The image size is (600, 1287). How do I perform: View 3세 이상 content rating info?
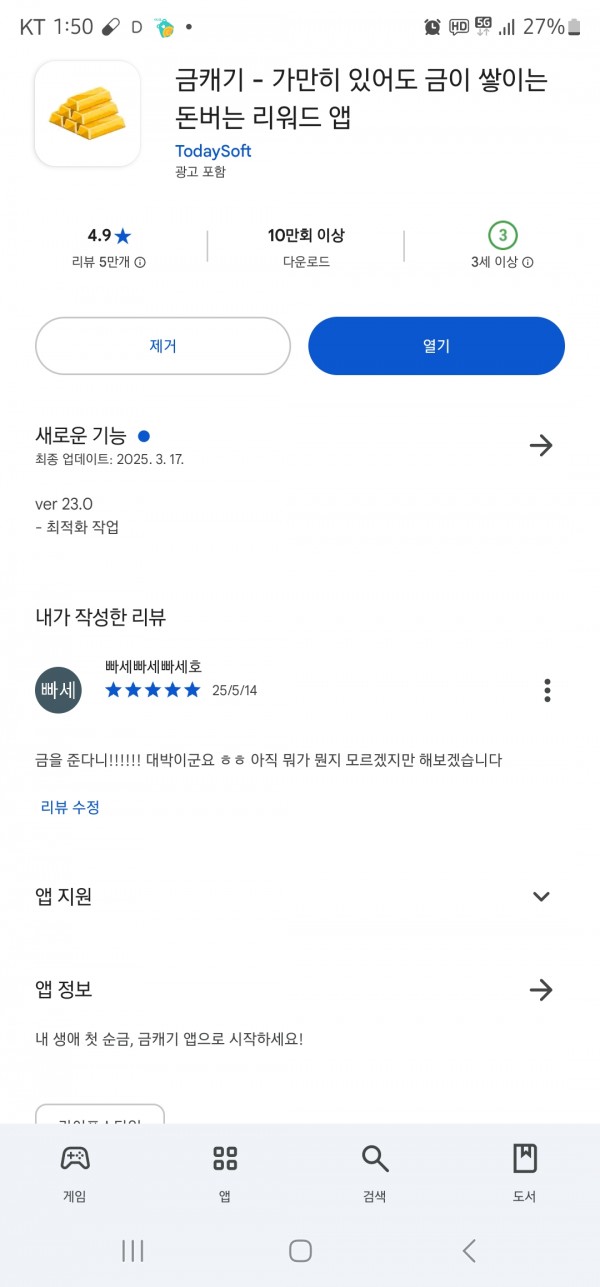point(502,247)
